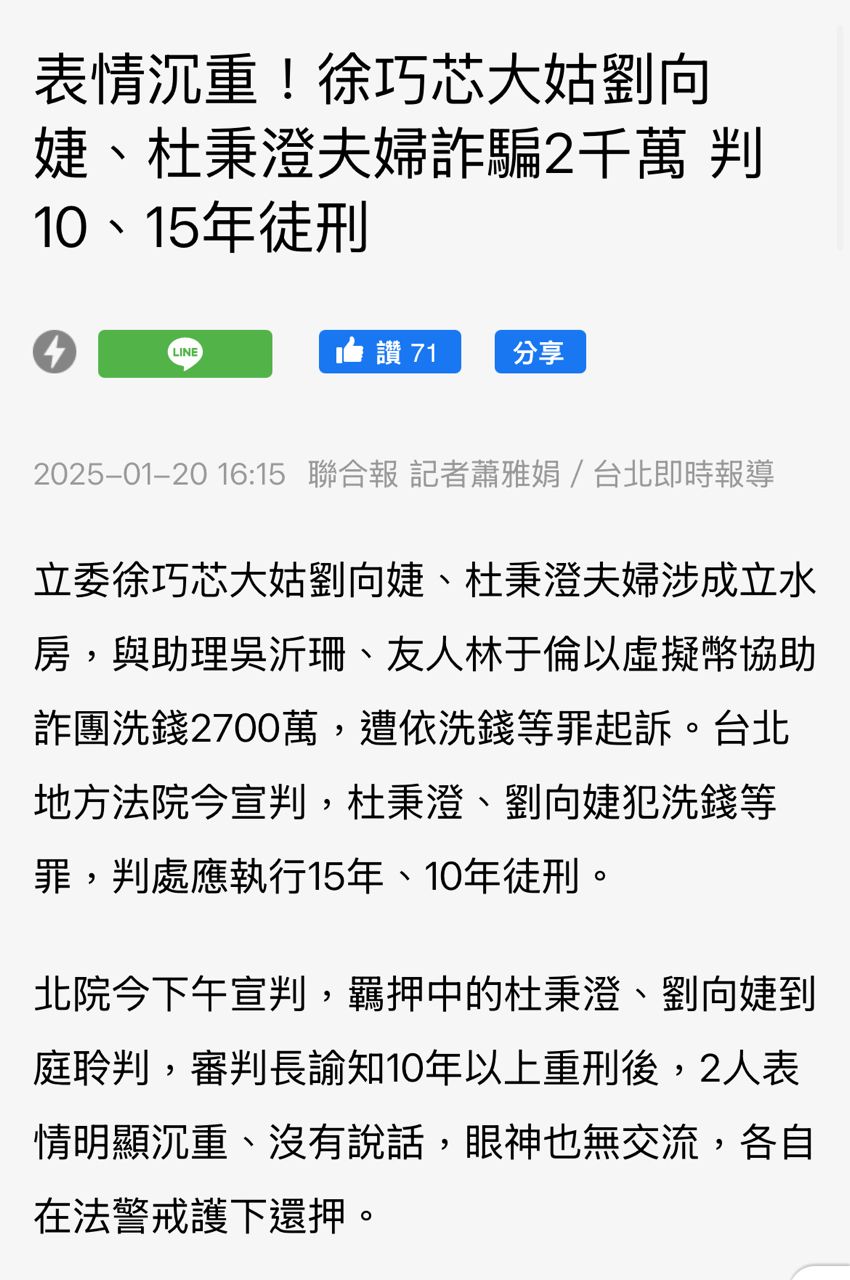Tap the lightning bolt icon

[55, 352]
